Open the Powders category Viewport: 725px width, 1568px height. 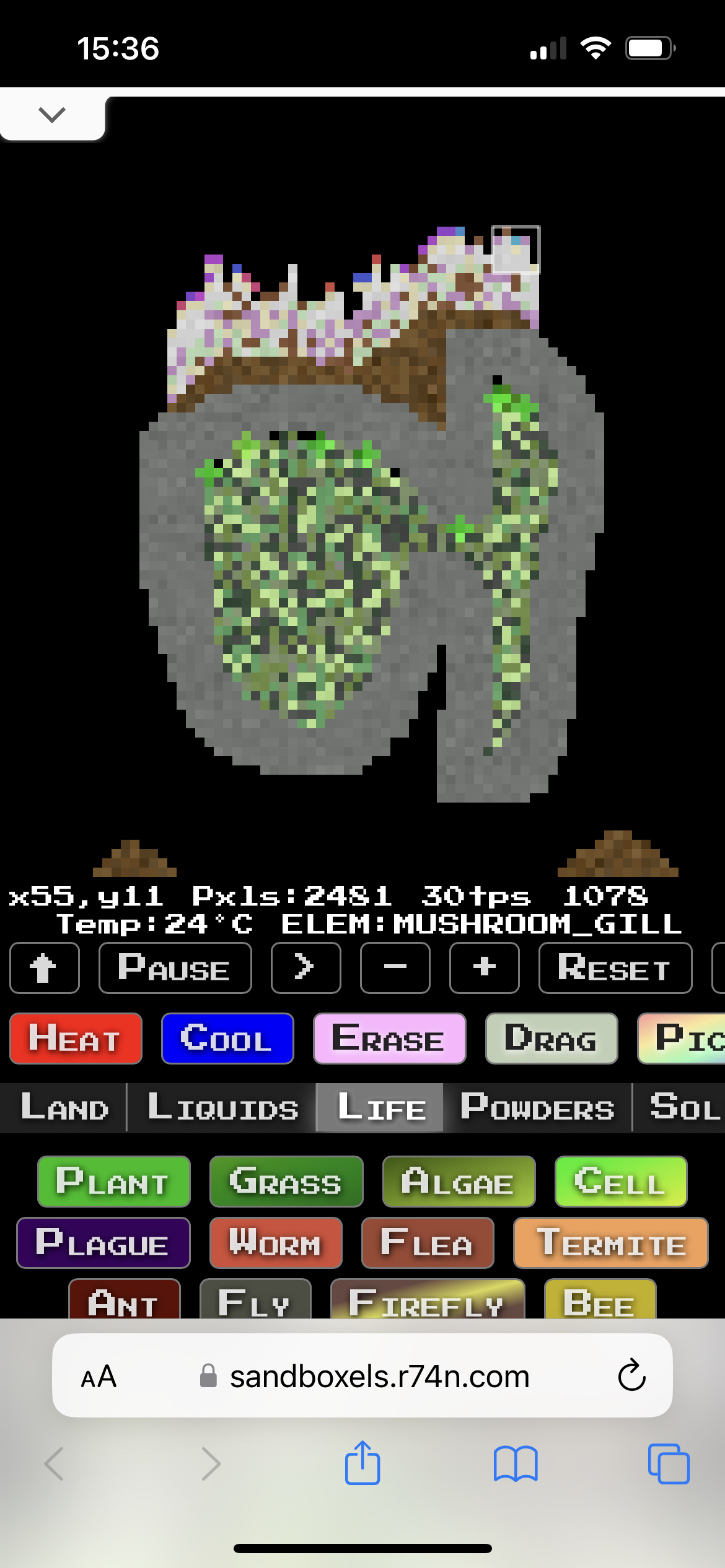click(x=537, y=1107)
